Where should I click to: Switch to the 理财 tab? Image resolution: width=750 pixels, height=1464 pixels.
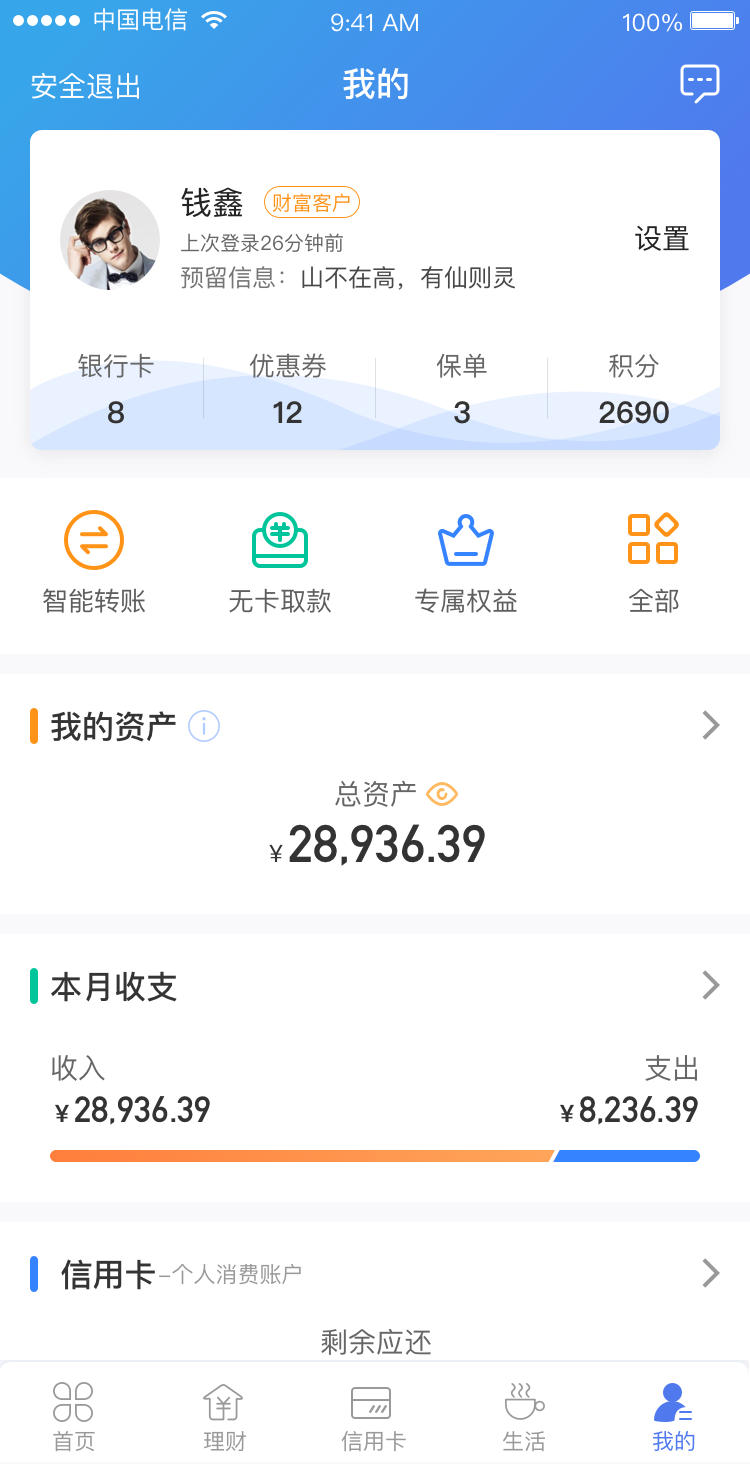click(x=224, y=1415)
